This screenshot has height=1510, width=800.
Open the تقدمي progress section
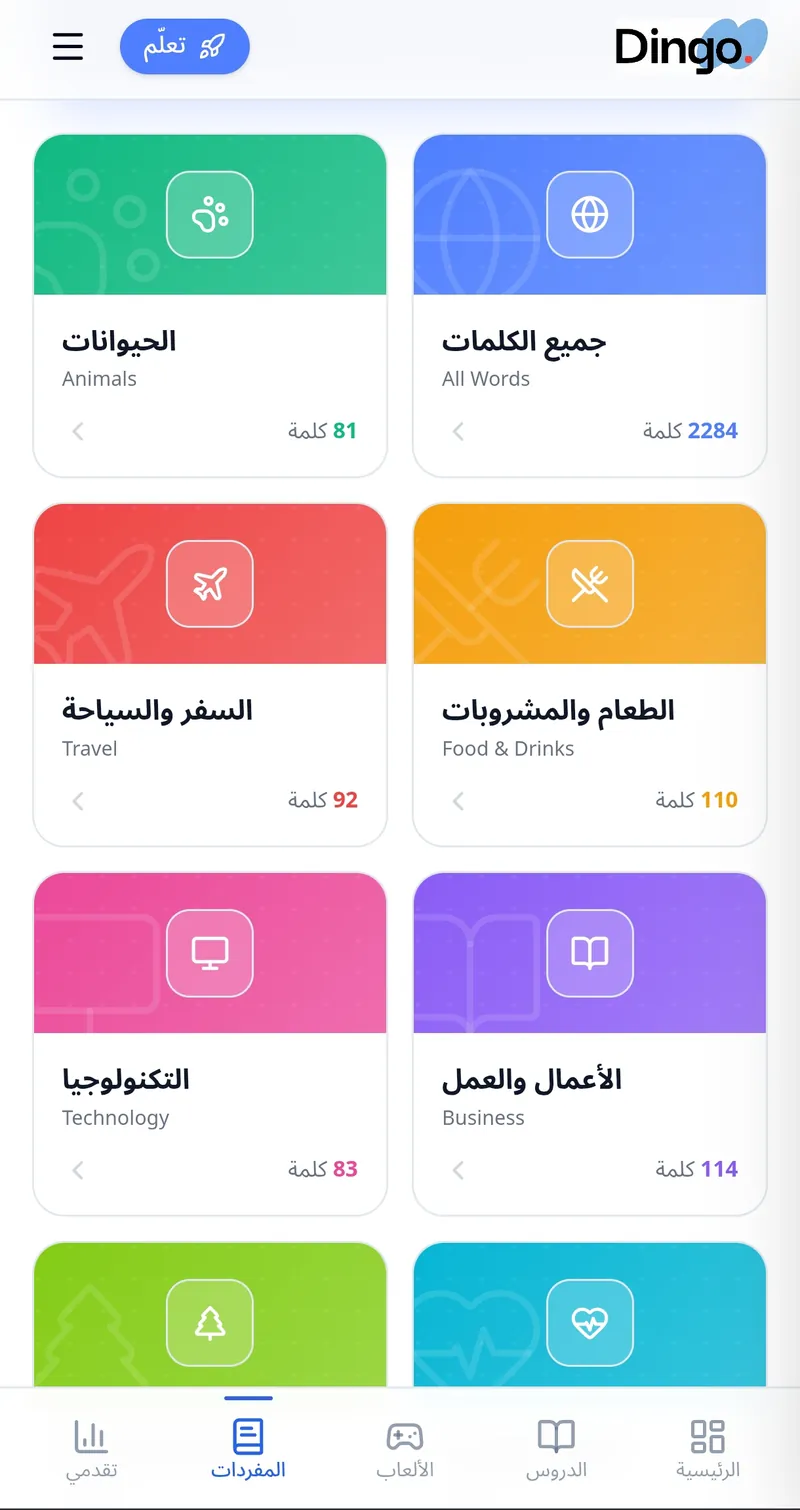point(91,1445)
